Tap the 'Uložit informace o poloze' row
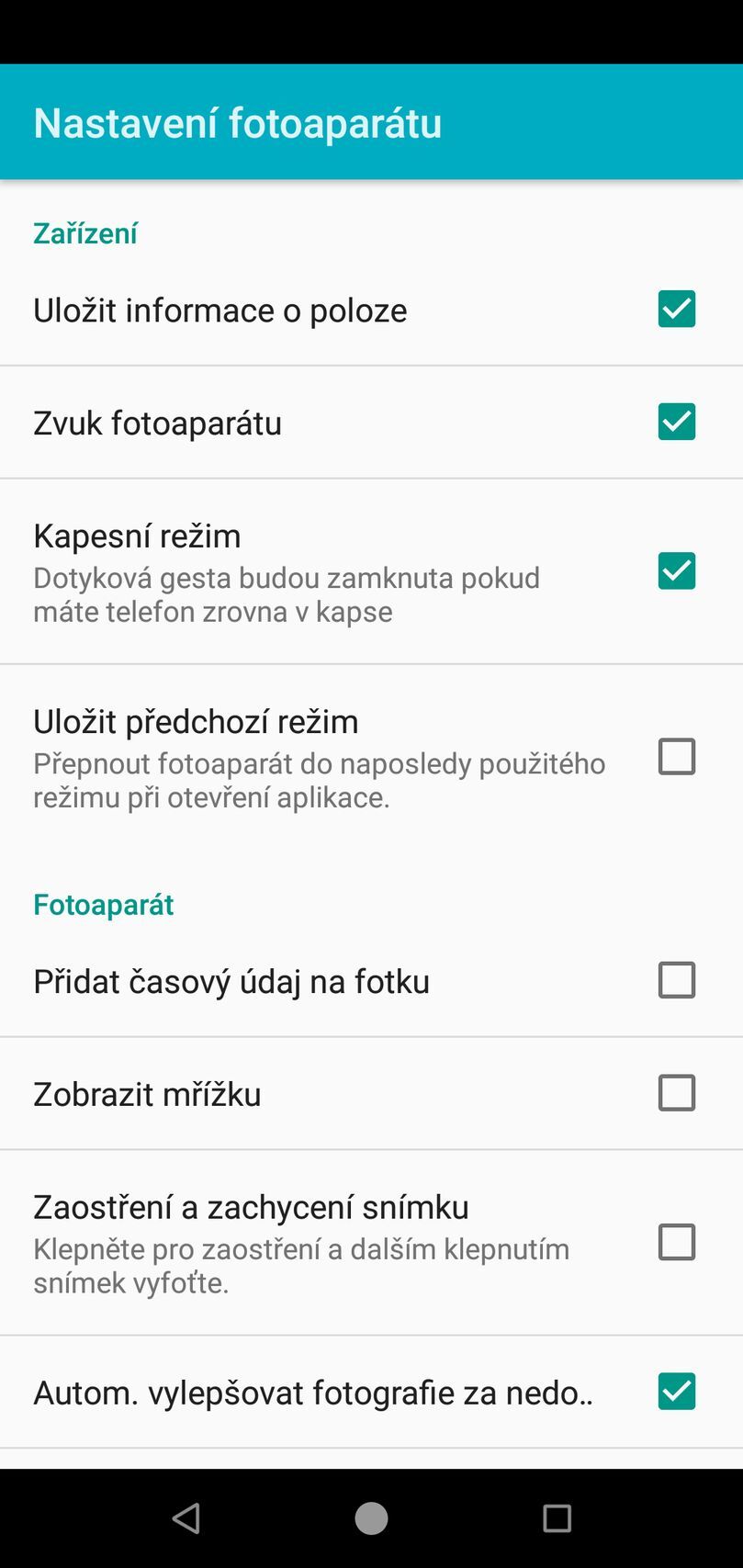 276,310
